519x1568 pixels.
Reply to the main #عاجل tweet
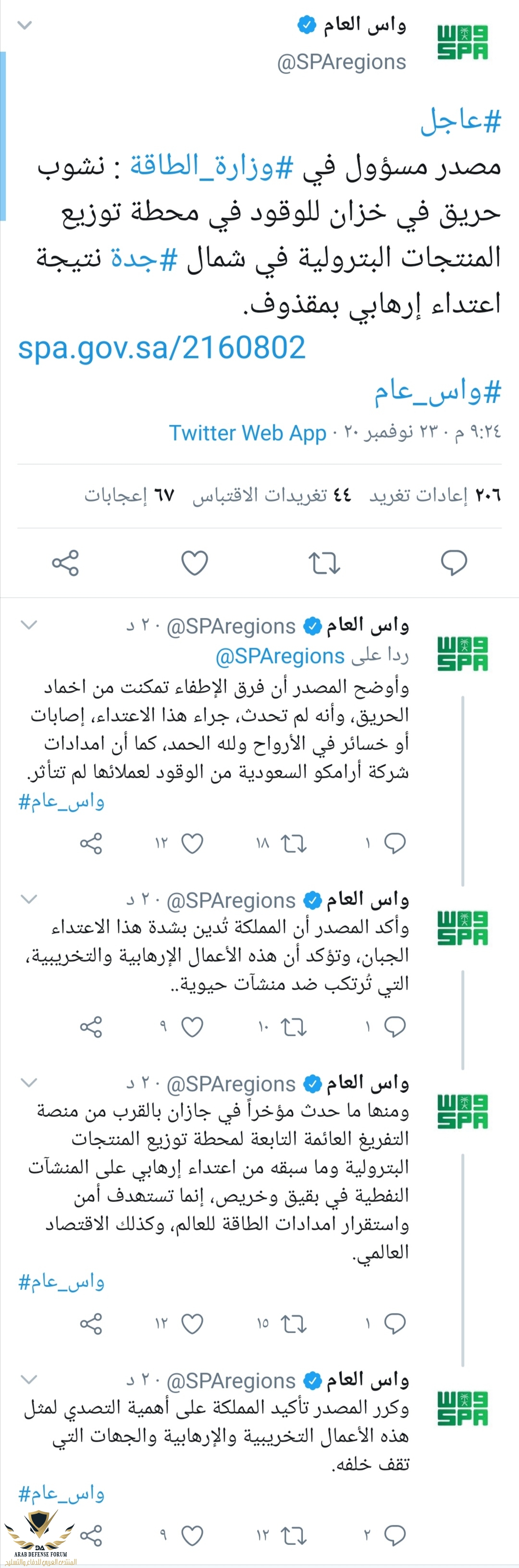click(x=454, y=563)
